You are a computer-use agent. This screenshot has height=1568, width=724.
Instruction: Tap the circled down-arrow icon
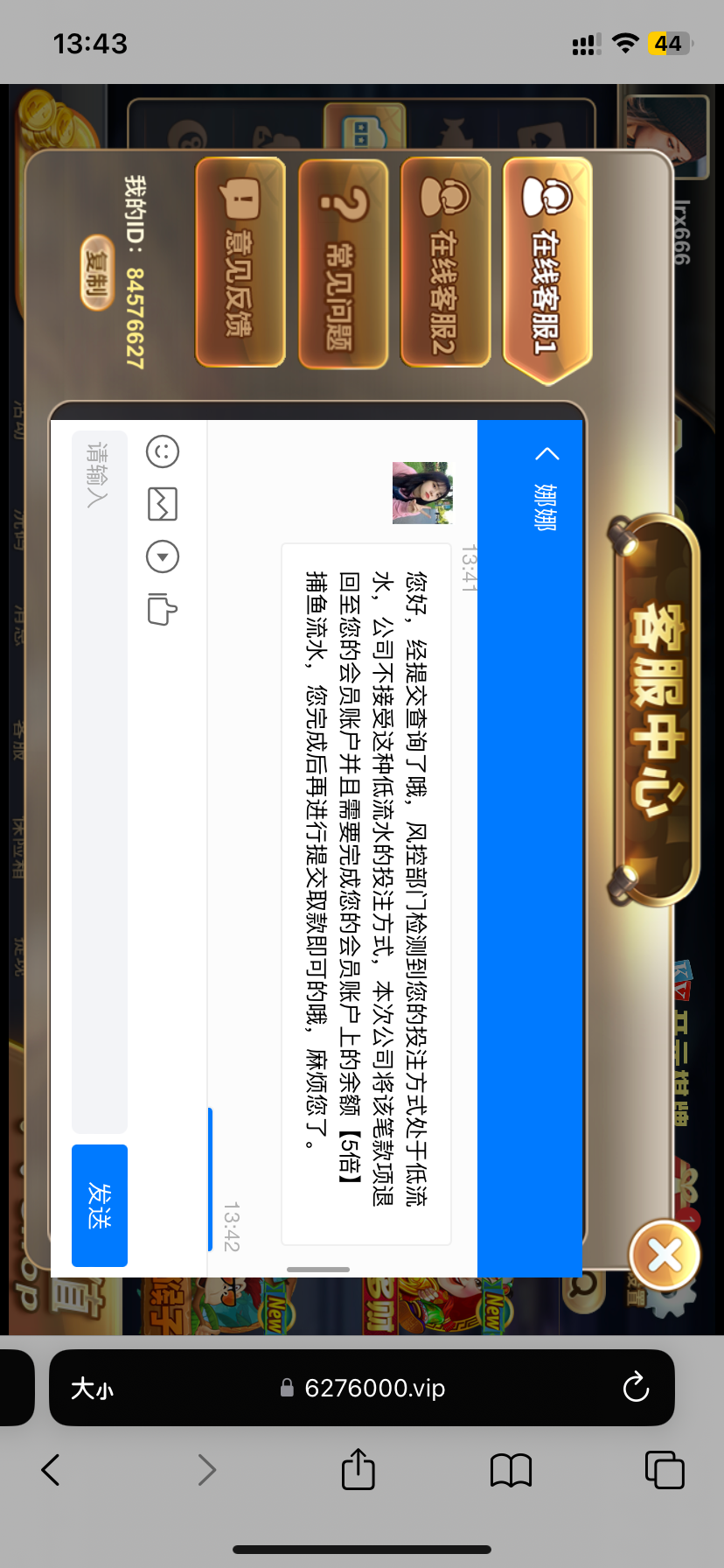pyautogui.click(x=163, y=556)
